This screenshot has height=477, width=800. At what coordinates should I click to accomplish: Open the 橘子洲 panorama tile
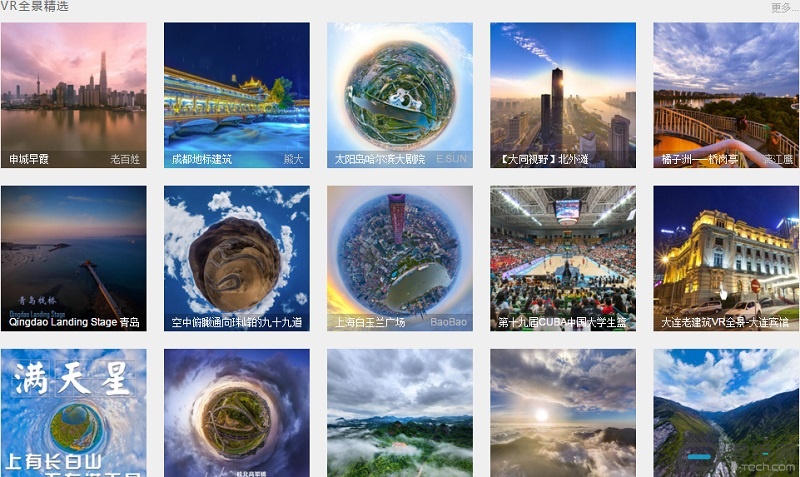click(x=725, y=95)
